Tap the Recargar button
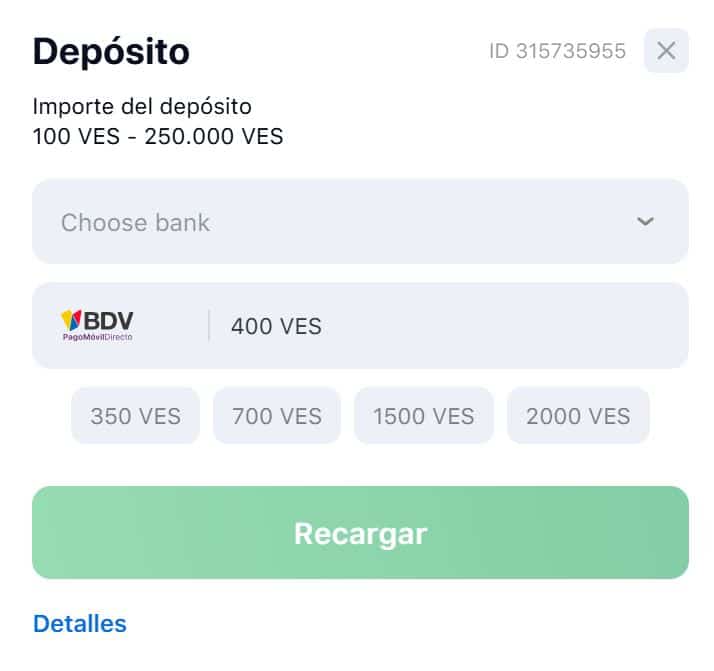The height and width of the screenshot is (671, 714). [x=360, y=533]
